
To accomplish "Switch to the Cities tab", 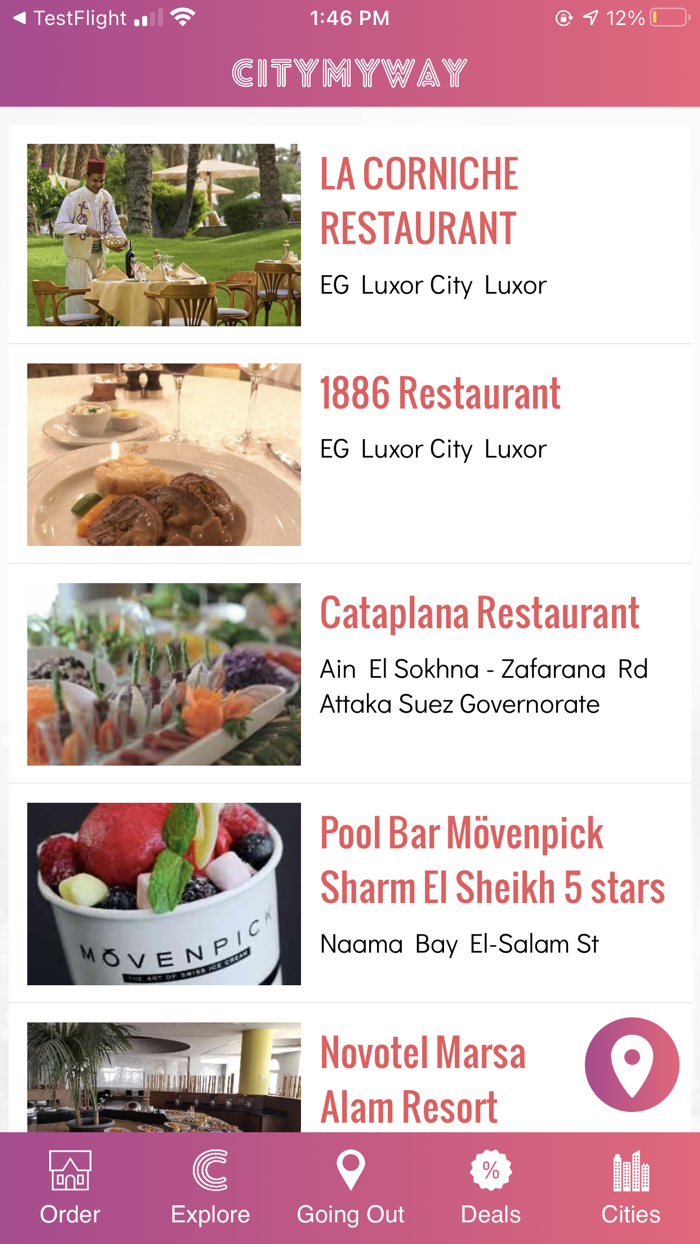I will (630, 1188).
